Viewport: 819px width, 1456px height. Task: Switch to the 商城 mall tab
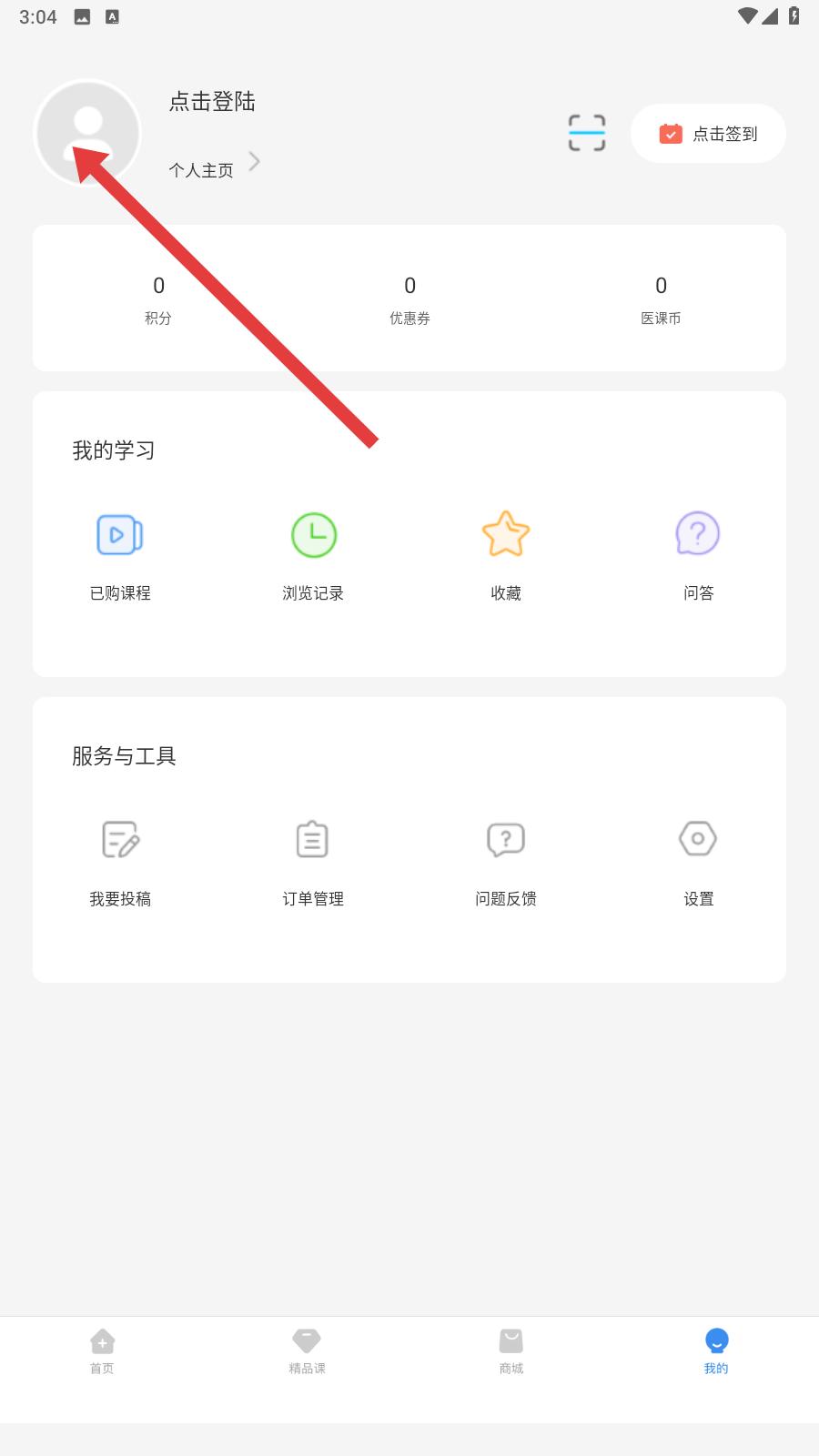(x=511, y=1351)
